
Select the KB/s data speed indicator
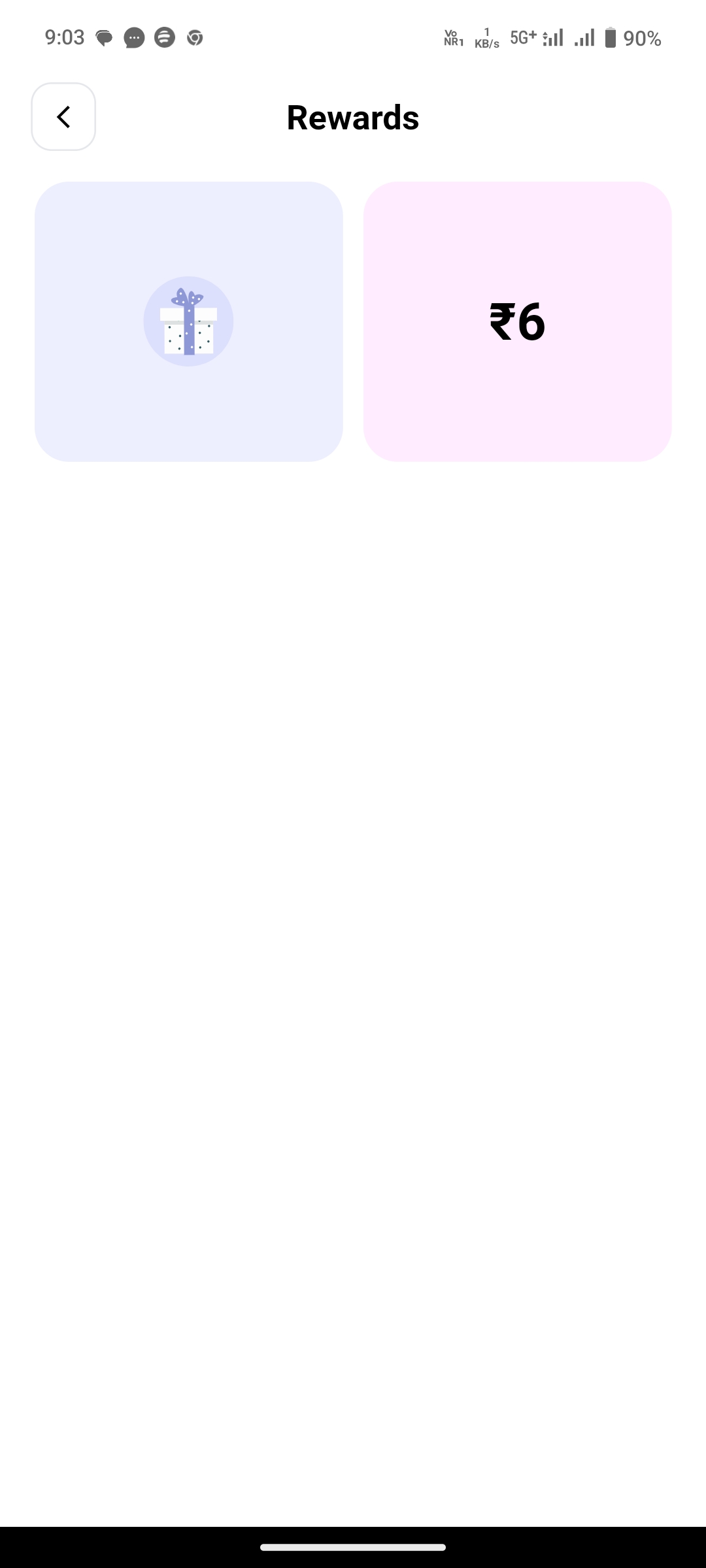[x=486, y=37]
